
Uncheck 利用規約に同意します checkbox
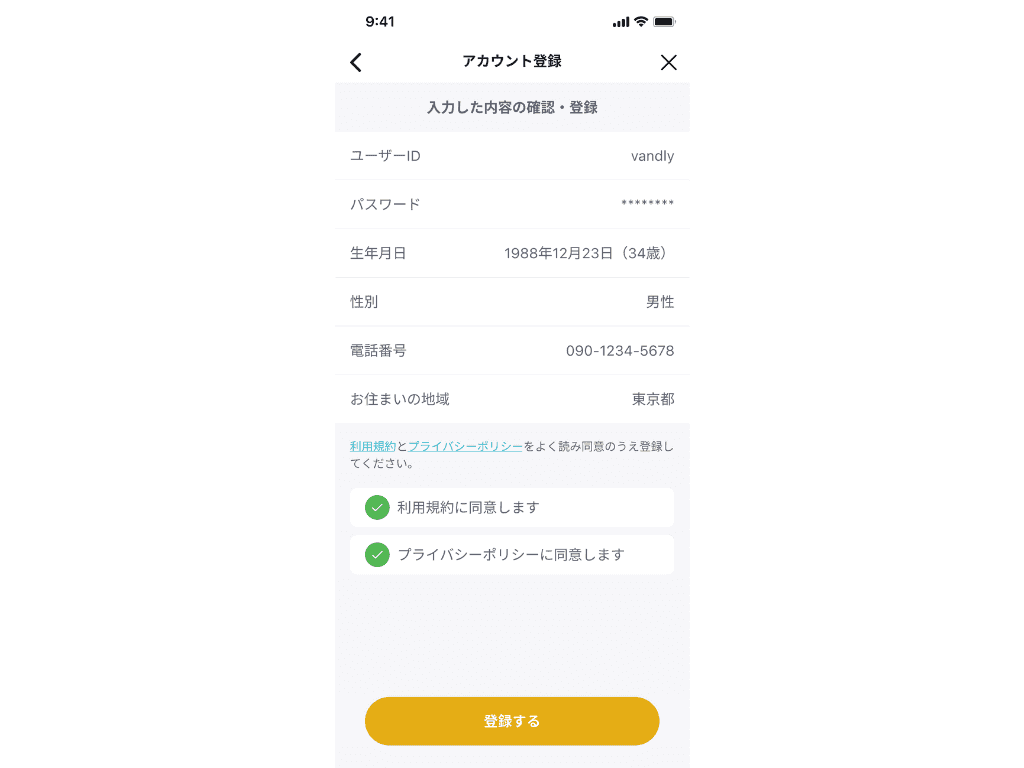tap(377, 508)
